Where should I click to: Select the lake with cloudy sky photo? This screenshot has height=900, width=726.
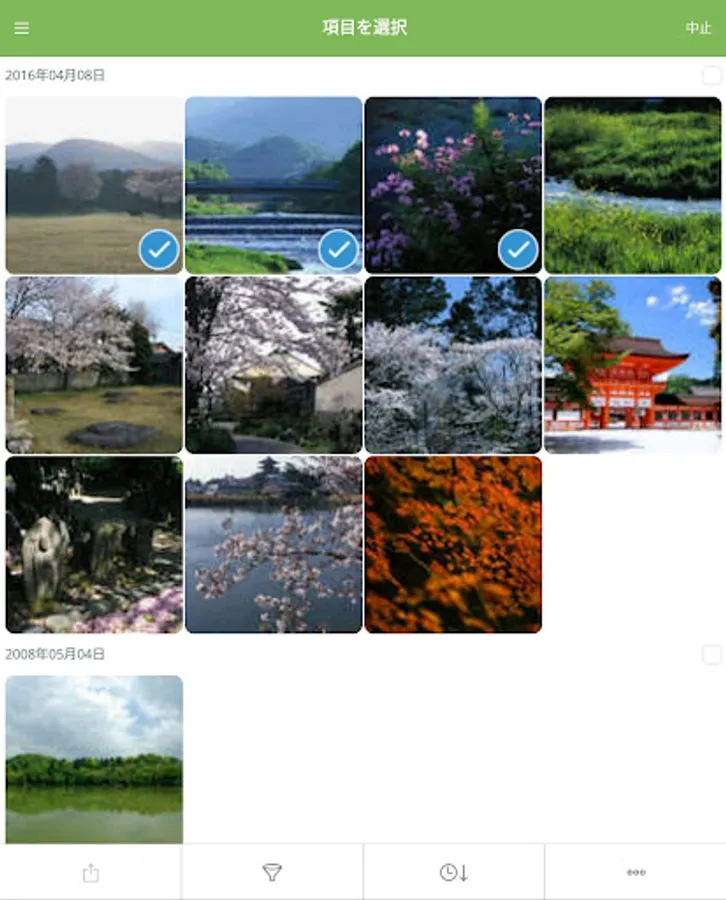pyautogui.click(x=94, y=759)
